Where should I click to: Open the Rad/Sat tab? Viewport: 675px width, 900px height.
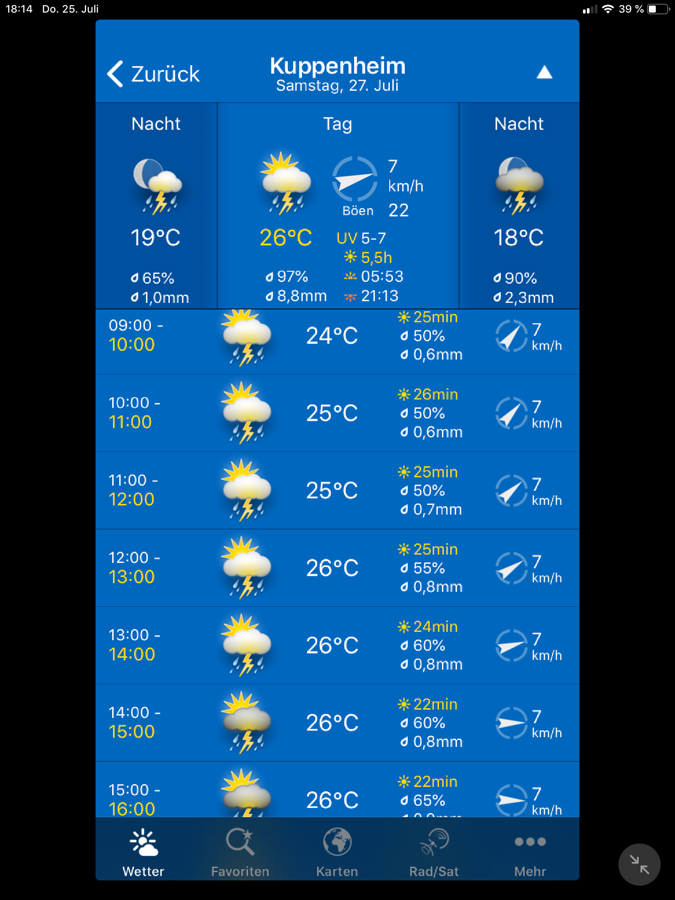[434, 852]
